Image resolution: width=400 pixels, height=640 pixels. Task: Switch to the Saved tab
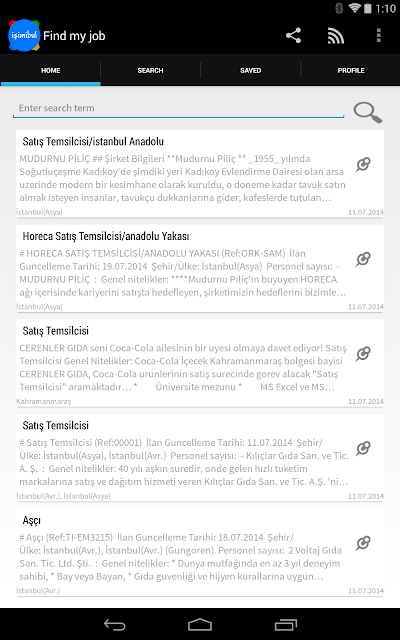tap(250, 70)
